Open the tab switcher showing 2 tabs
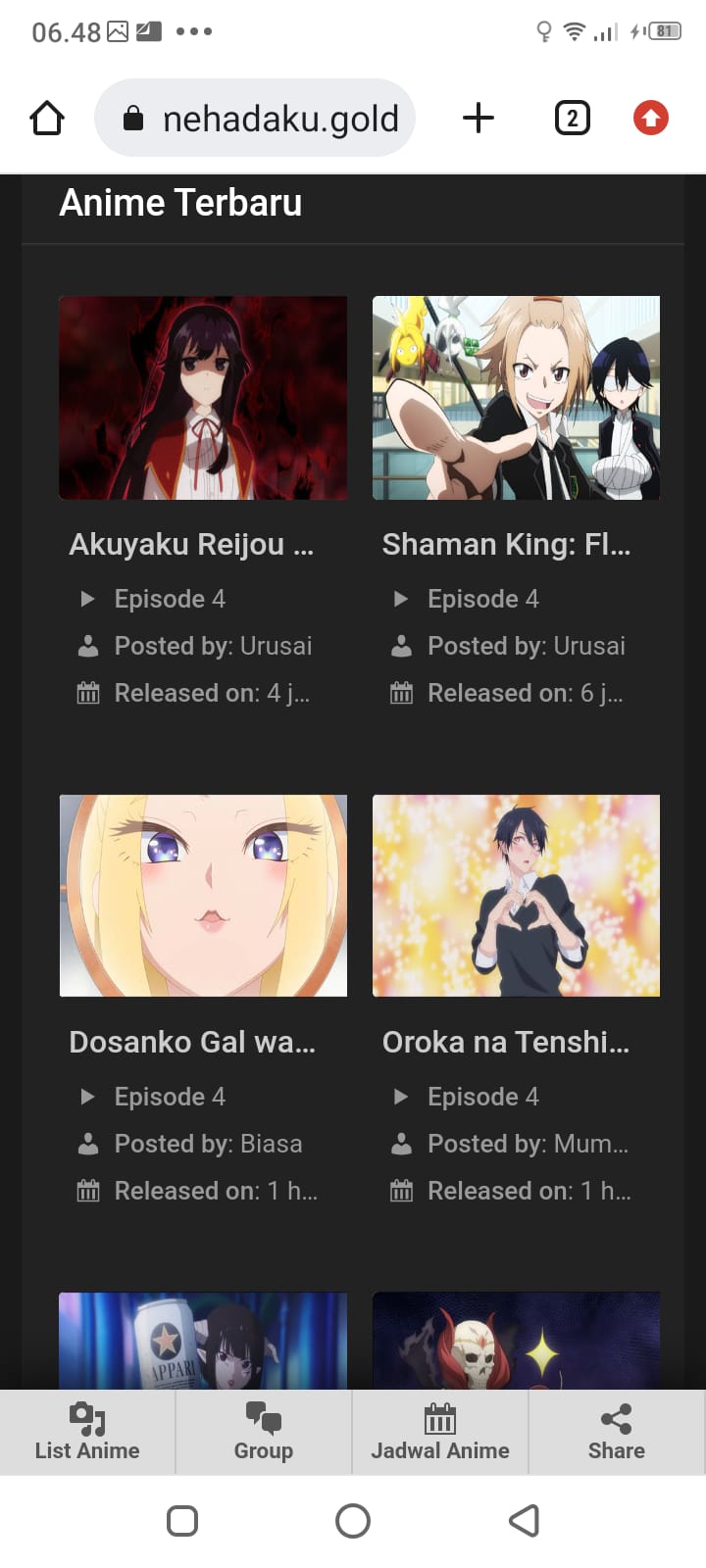The image size is (706, 1568). (x=573, y=118)
